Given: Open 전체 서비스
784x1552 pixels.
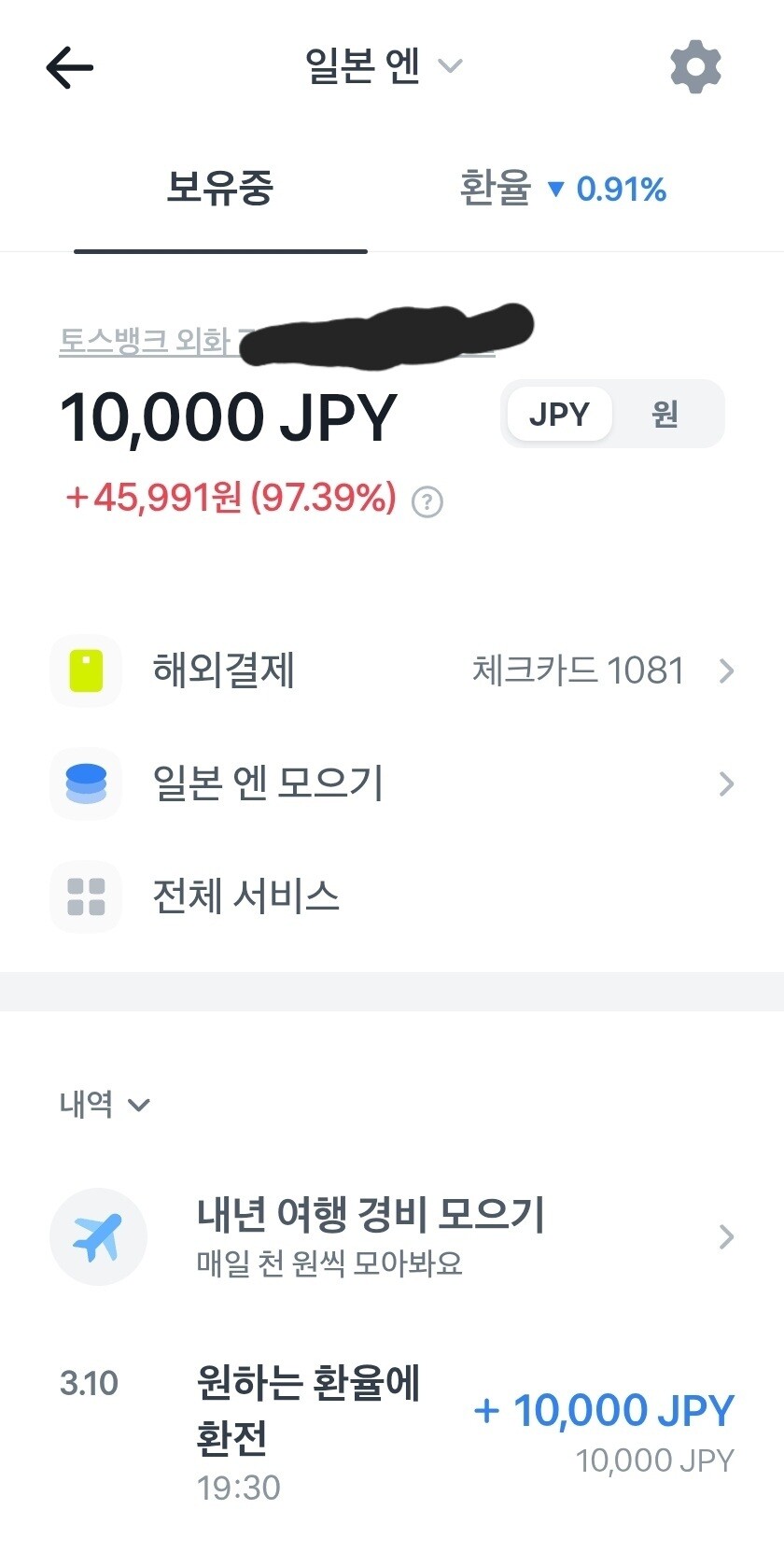Looking at the screenshot, I should [x=392, y=896].
